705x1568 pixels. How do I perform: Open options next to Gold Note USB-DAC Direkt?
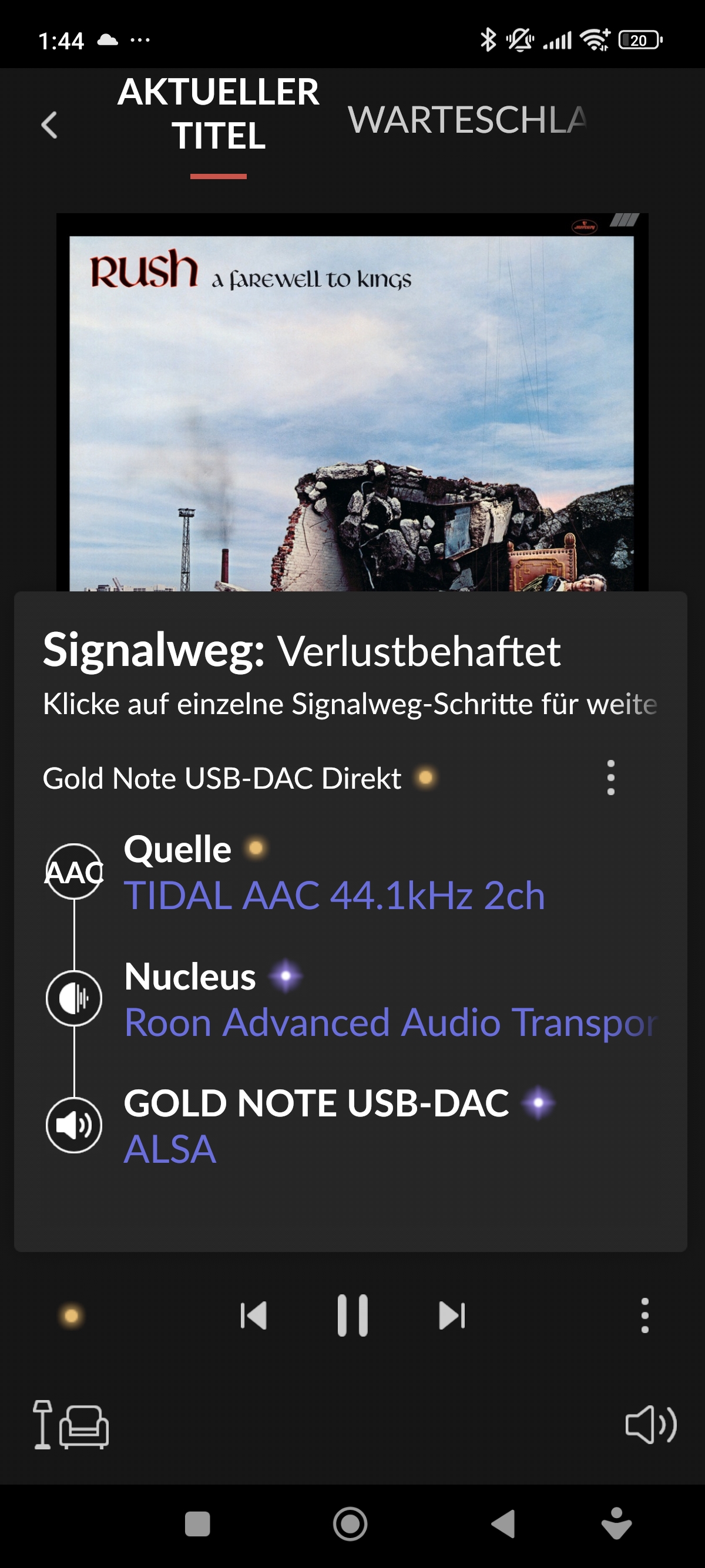(610, 778)
